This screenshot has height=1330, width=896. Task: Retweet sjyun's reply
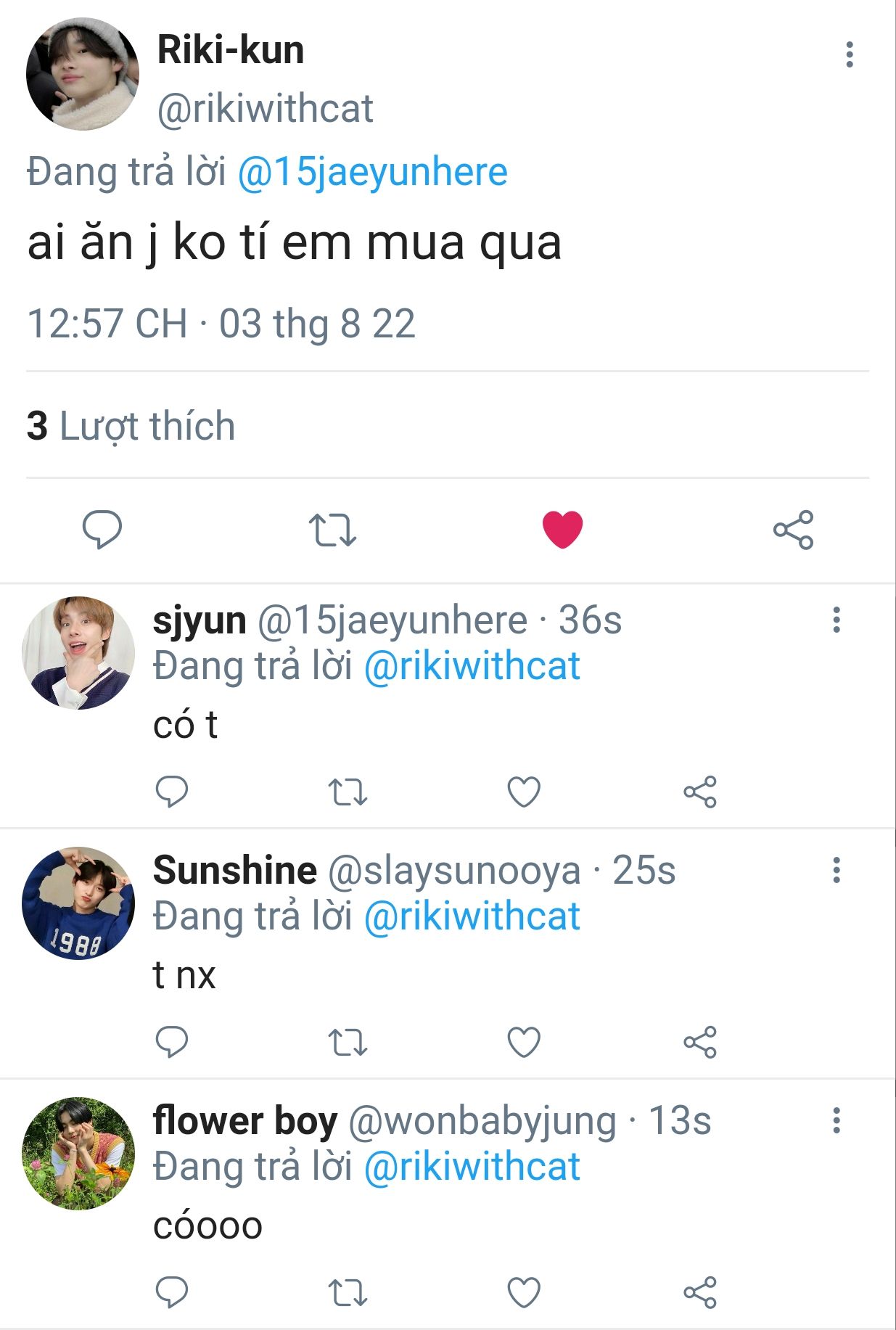348,792
